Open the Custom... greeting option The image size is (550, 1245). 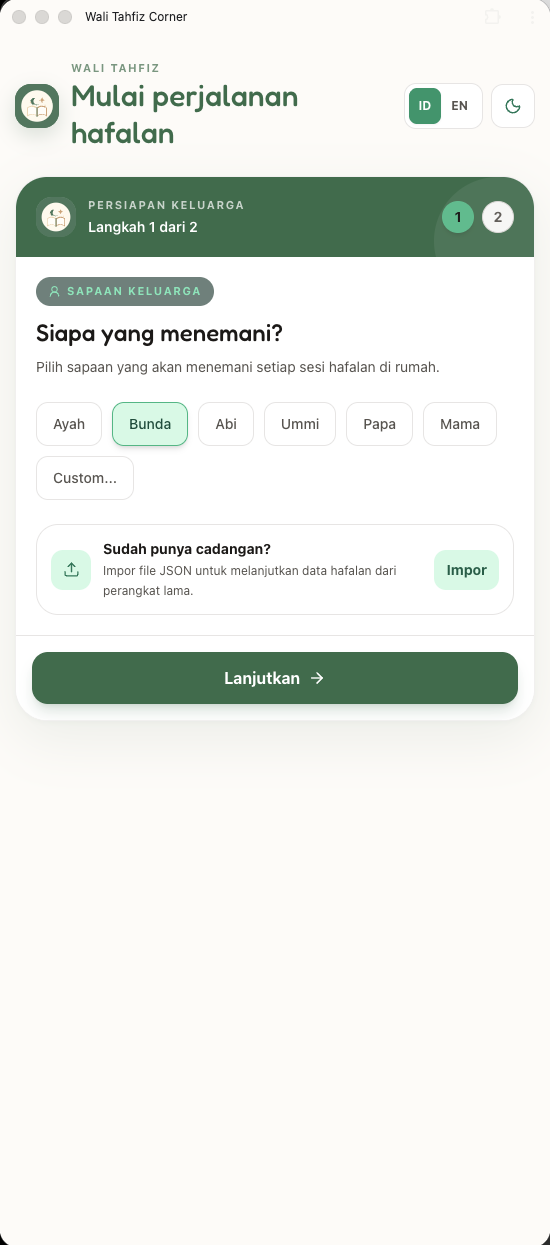click(85, 478)
